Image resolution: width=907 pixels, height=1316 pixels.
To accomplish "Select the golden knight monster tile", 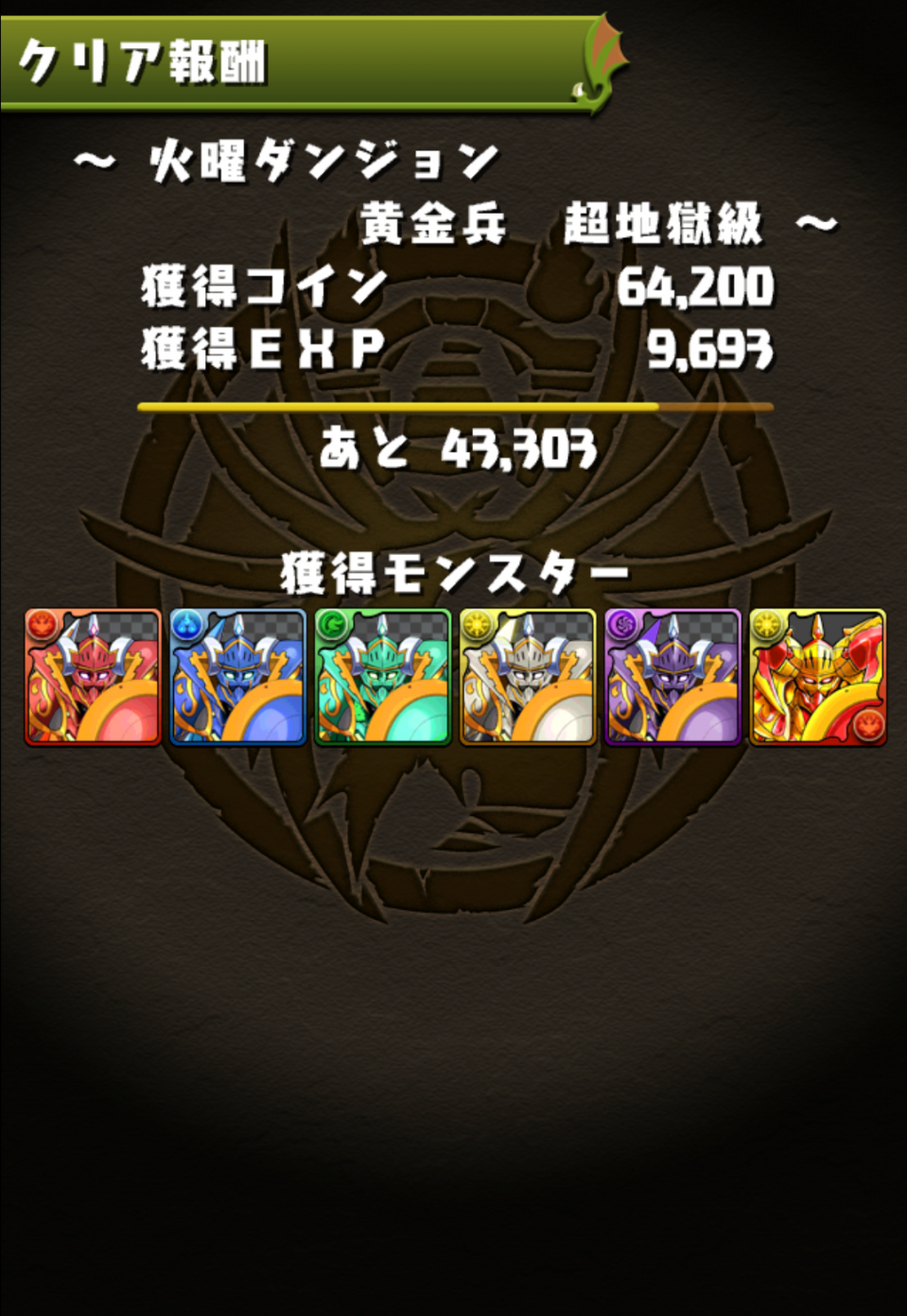I will click(x=817, y=677).
